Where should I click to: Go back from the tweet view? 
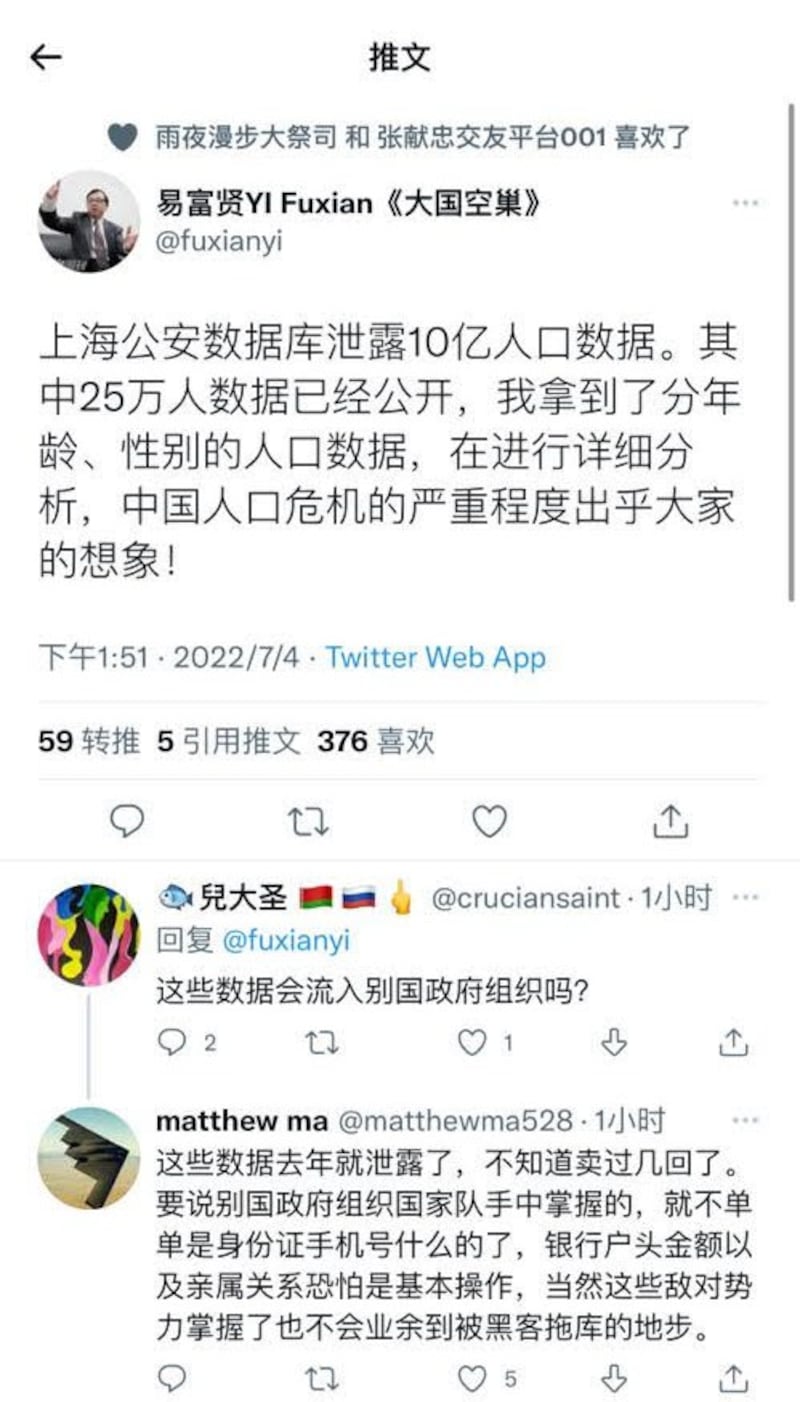tap(46, 58)
